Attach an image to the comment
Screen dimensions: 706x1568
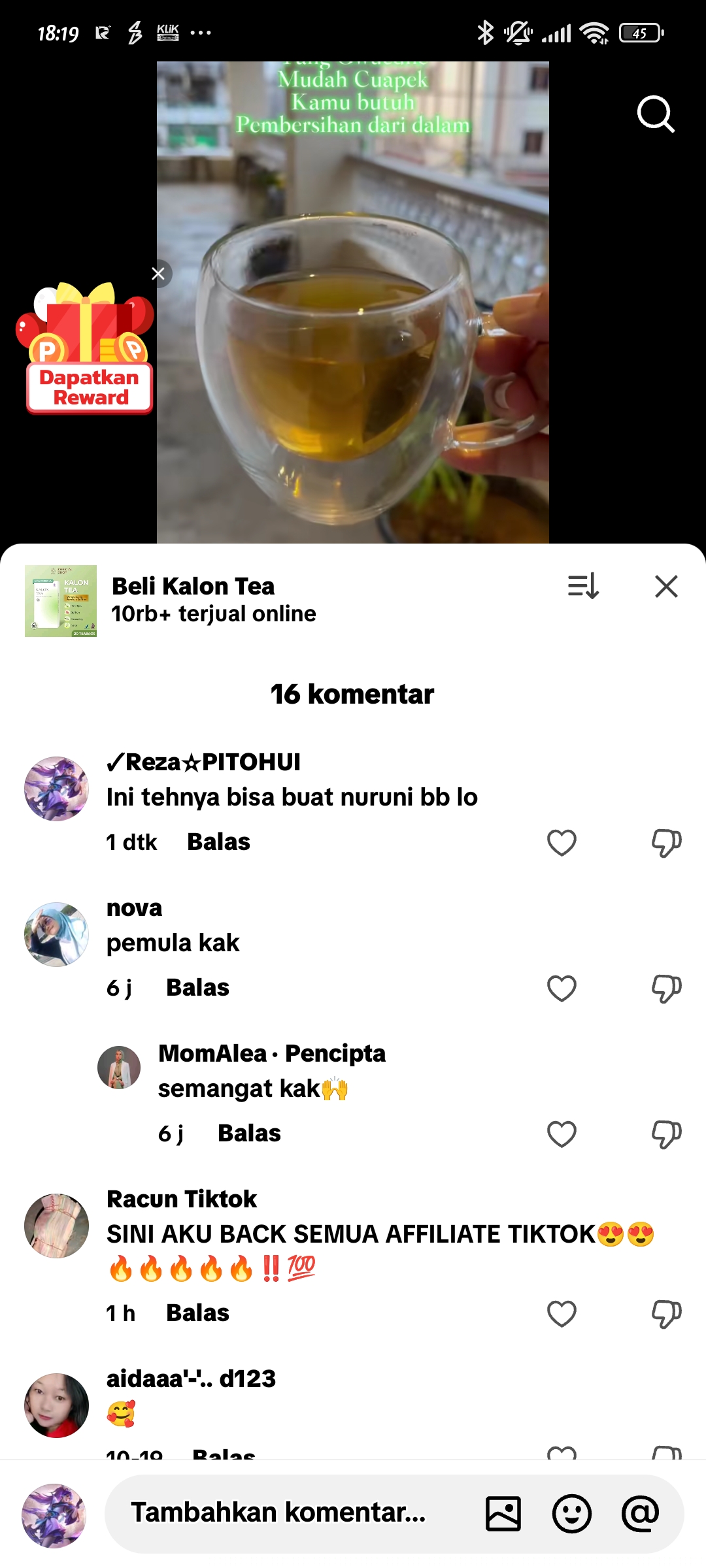pos(503,1514)
